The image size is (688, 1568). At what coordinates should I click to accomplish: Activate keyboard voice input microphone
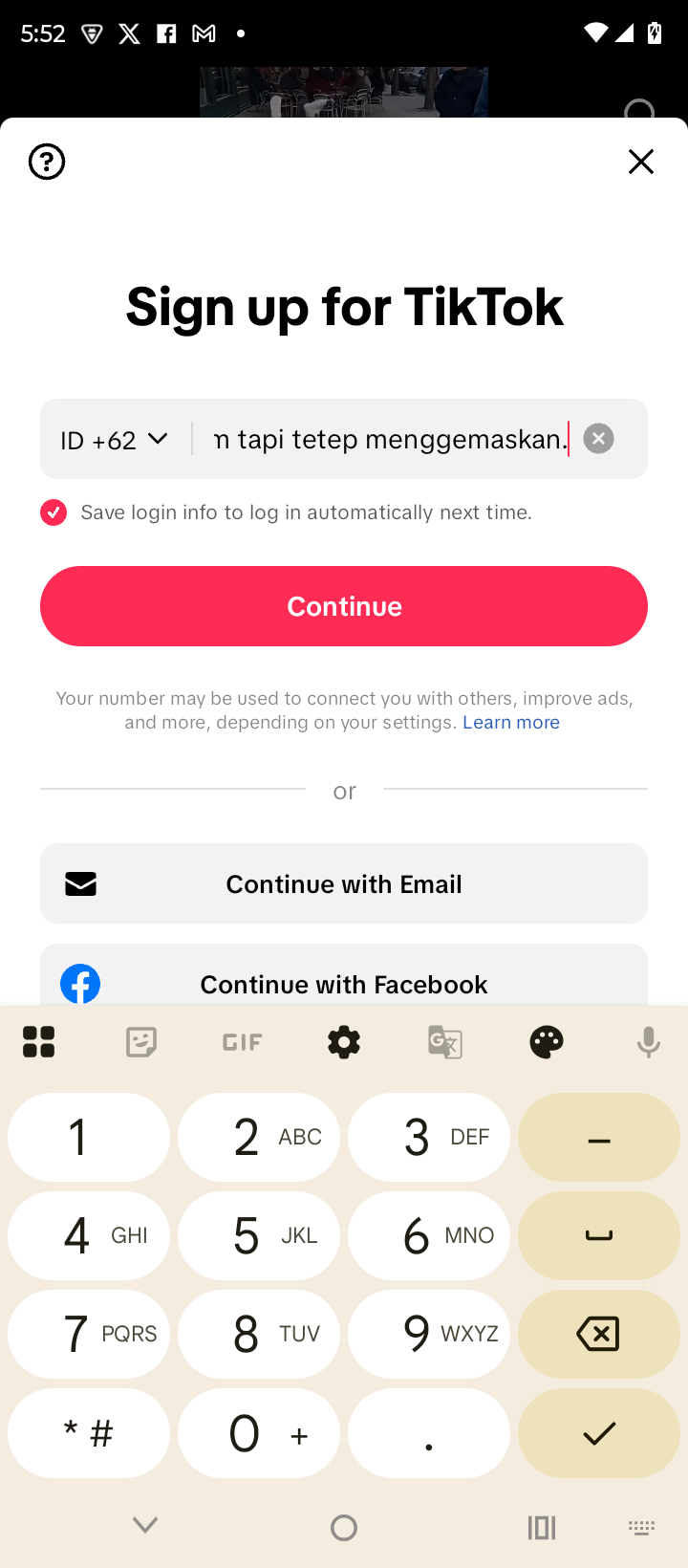point(648,1042)
